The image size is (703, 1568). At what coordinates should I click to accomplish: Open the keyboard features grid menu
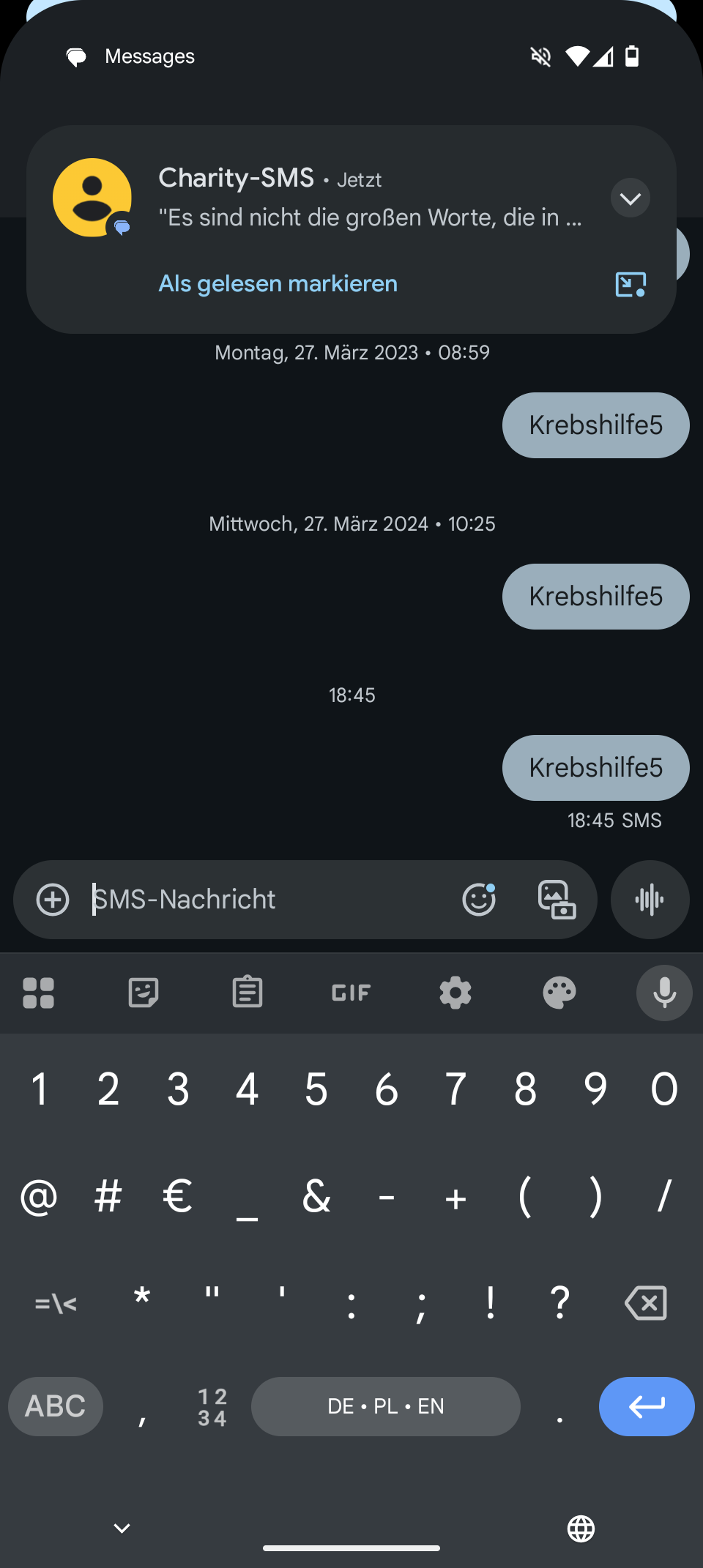(39, 993)
